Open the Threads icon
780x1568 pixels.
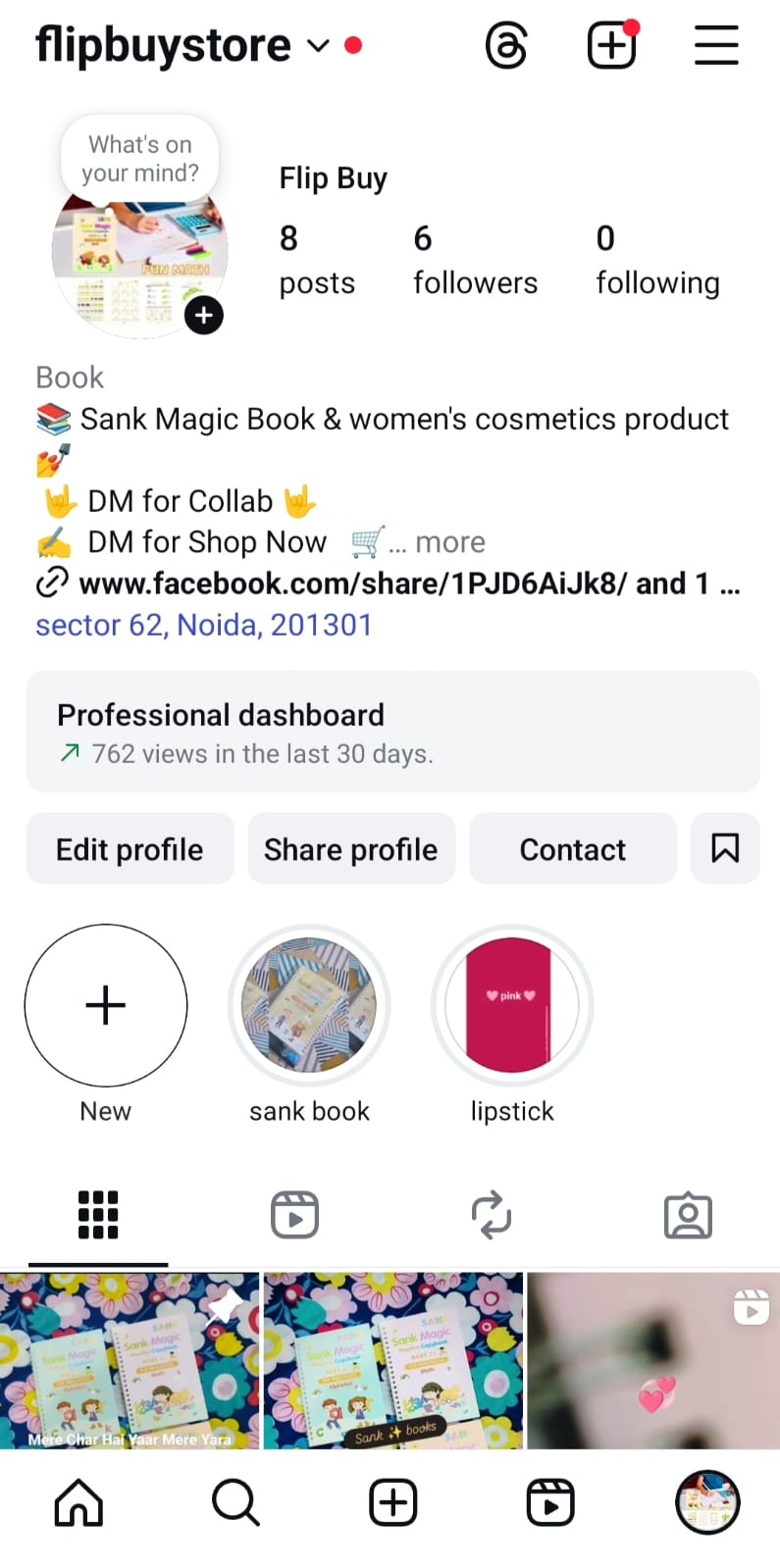[506, 46]
